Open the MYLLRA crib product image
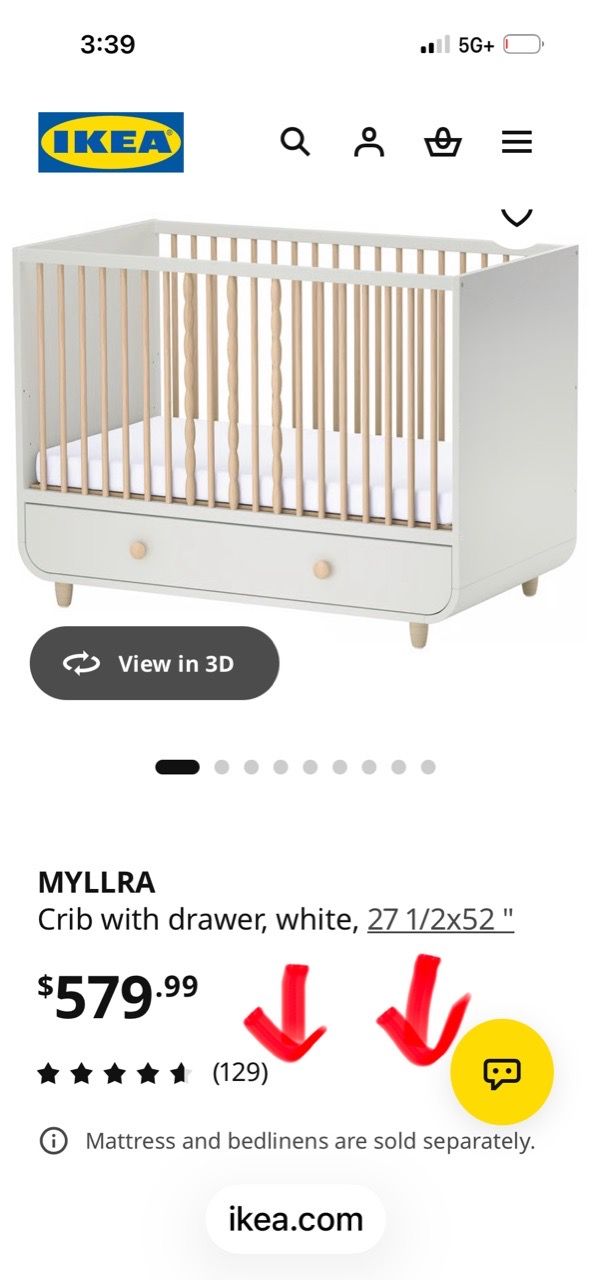Image resolution: width=592 pixels, height=1280 pixels. 296,430
